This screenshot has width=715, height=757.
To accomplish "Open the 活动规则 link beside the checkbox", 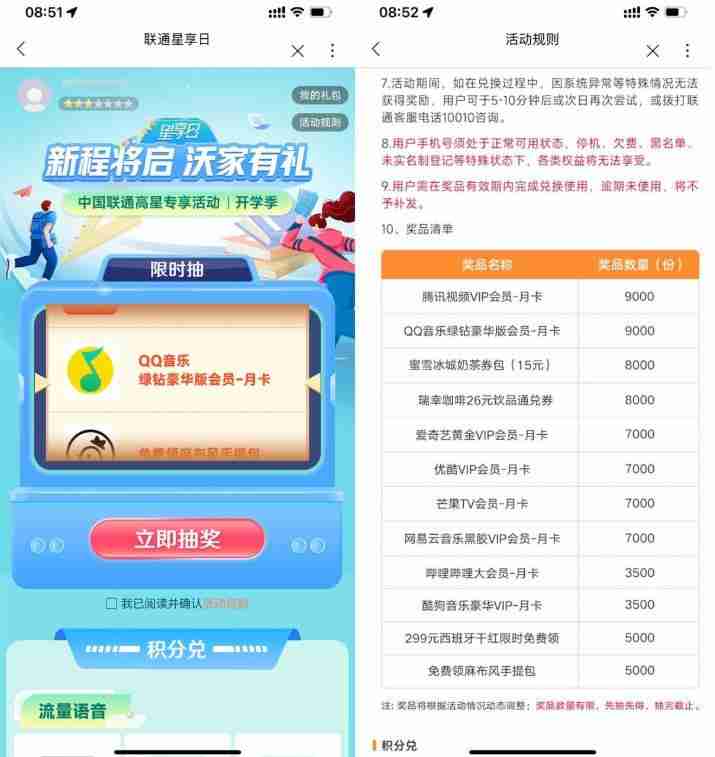I will [x=226, y=603].
